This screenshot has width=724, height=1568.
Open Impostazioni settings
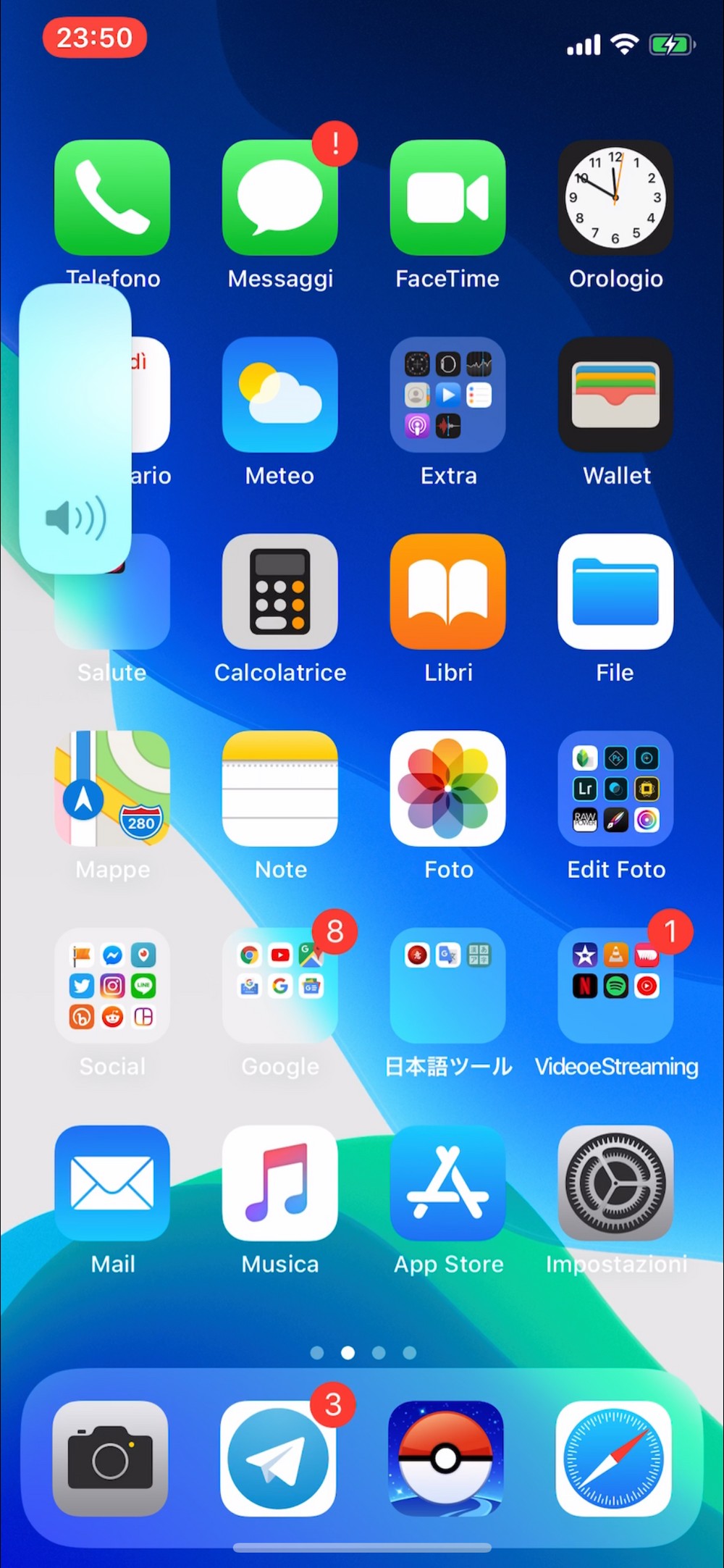coord(615,1183)
